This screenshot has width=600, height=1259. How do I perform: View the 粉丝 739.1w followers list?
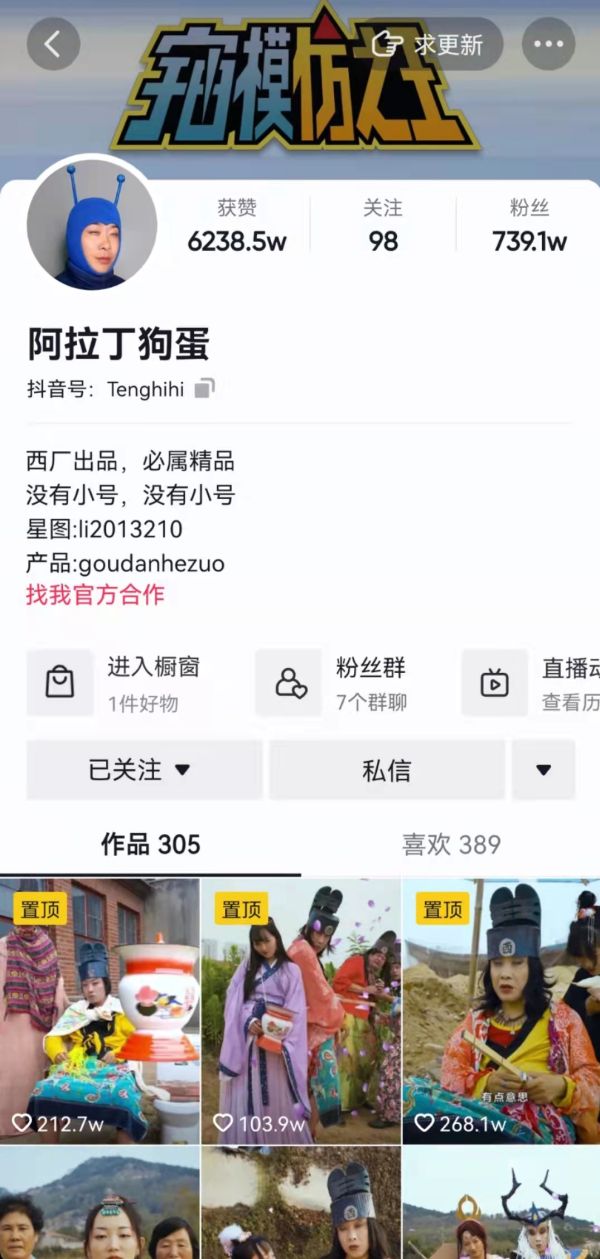click(529, 225)
